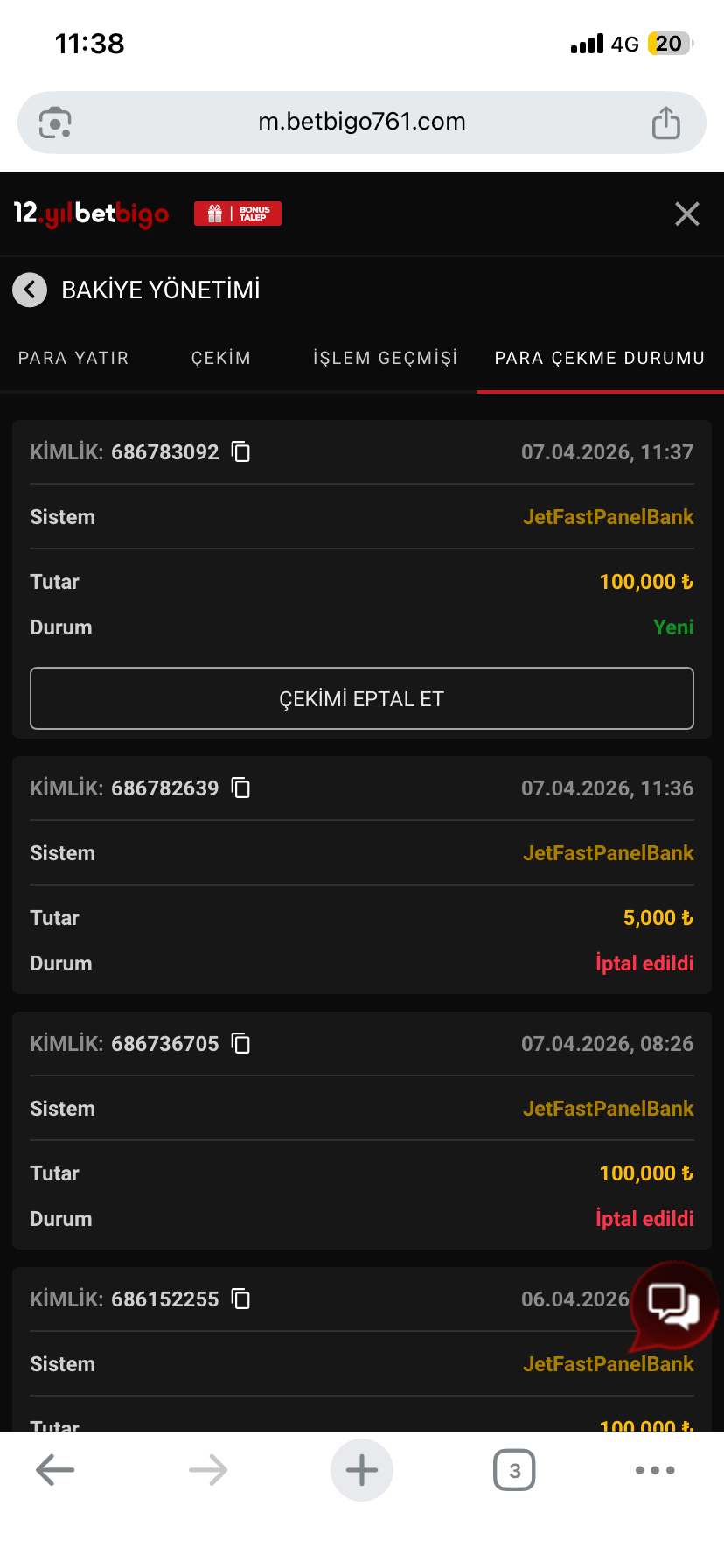Image resolution: width=724 pixels, height=1568 pixels.
Task: Open the browser's three-dot menu
Action: click(655, 1470)
